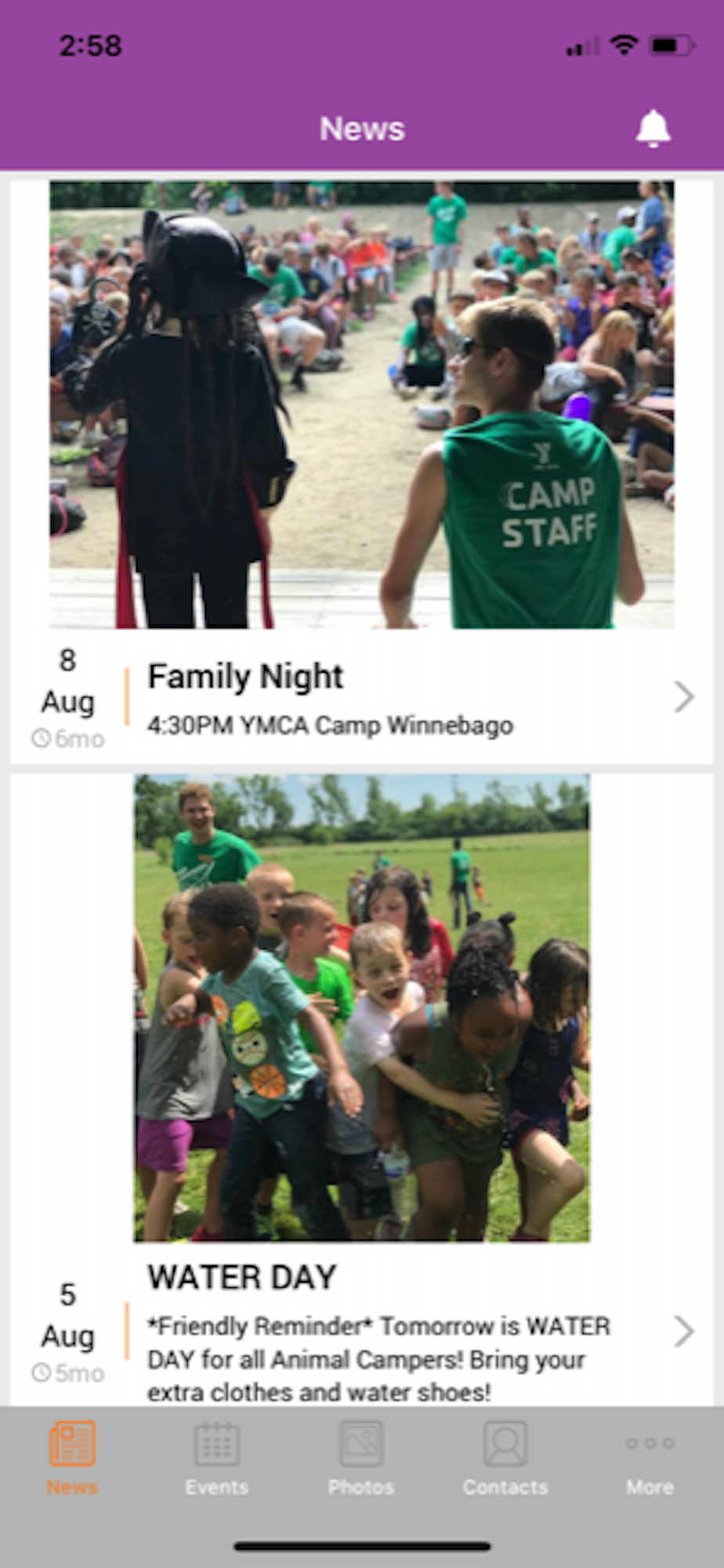
Task: View the WATER DAY kids photo
Action: click(x=362, y=1008)
